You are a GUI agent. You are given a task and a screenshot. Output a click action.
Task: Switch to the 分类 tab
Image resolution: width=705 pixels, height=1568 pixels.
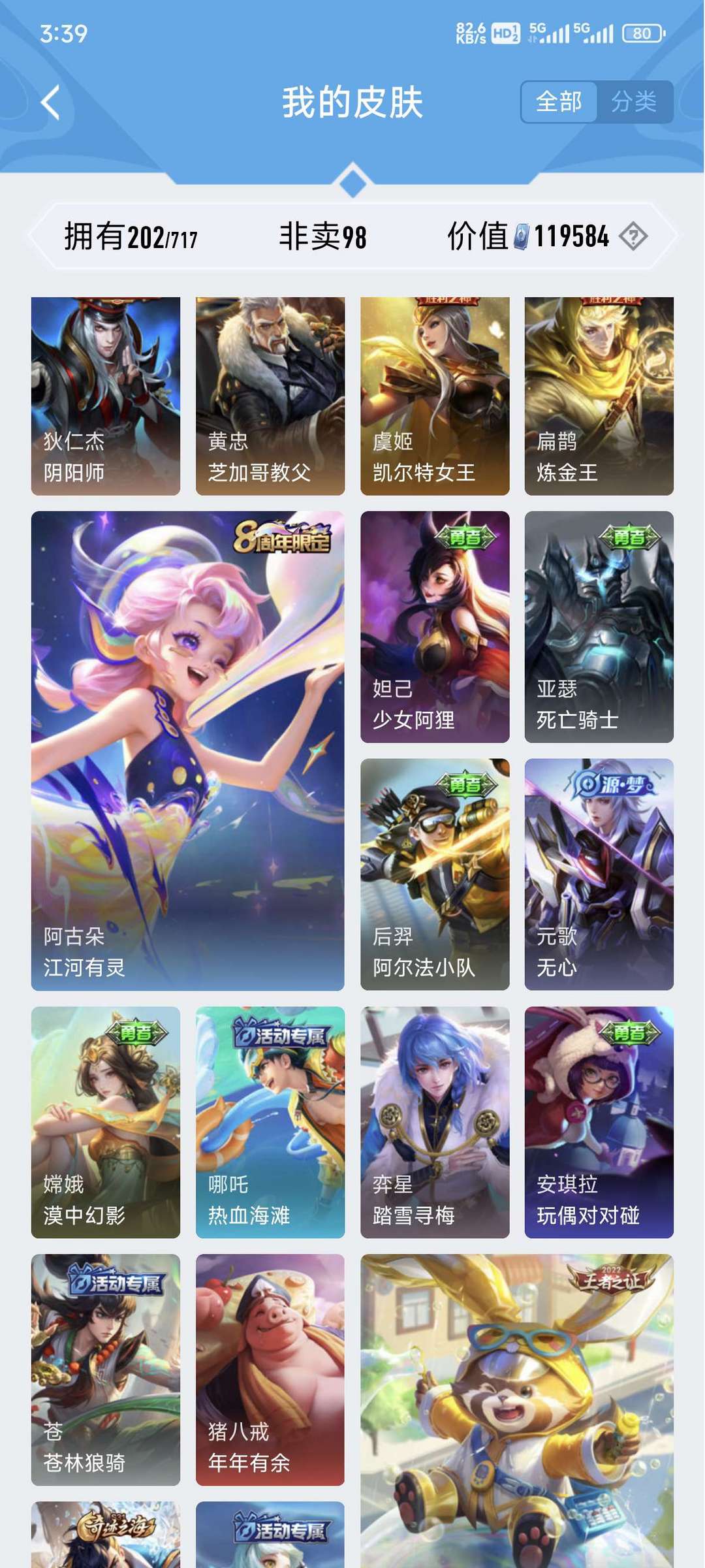[634, 102]
